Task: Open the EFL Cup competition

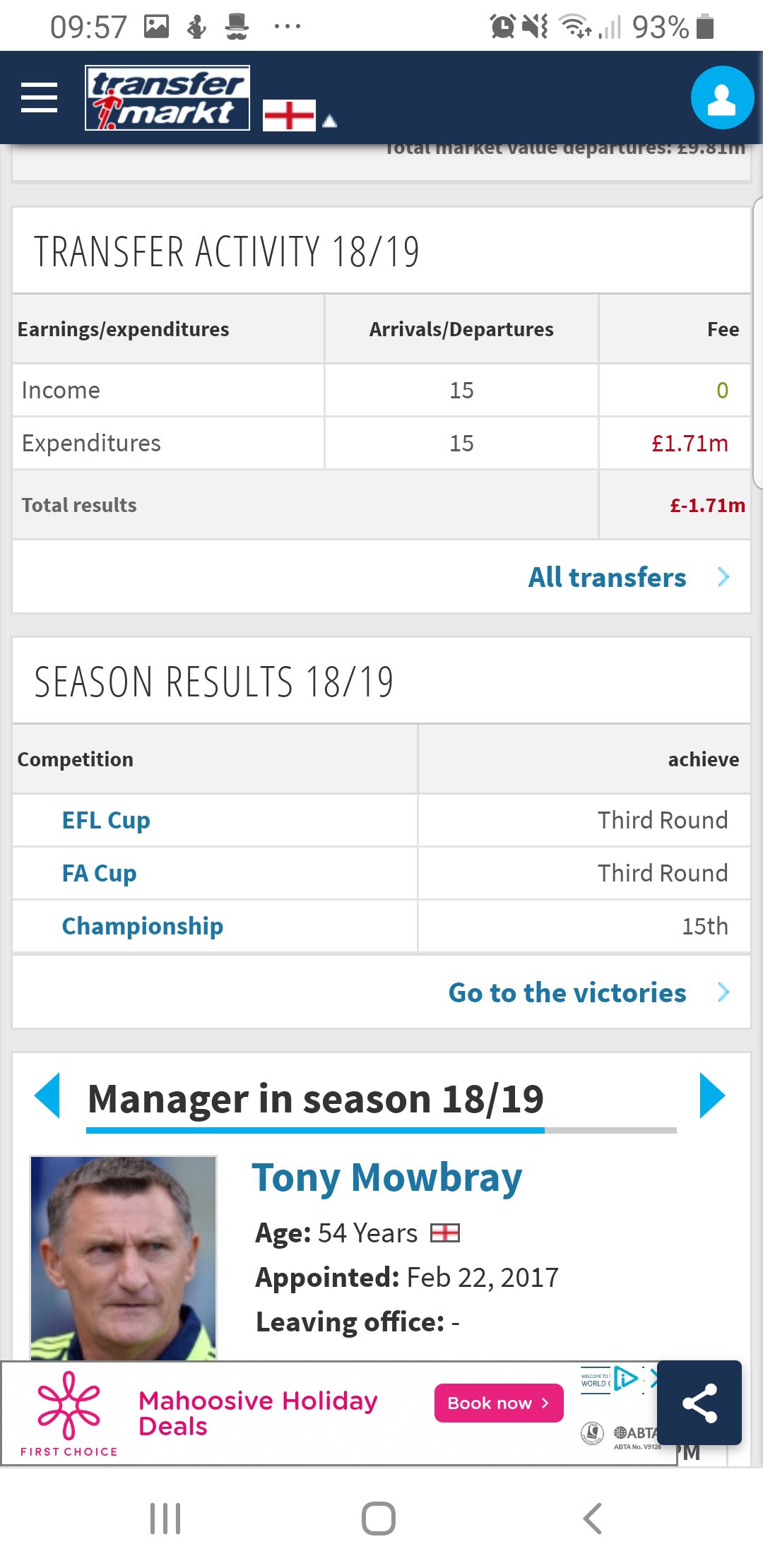Action: pos(106,820)
